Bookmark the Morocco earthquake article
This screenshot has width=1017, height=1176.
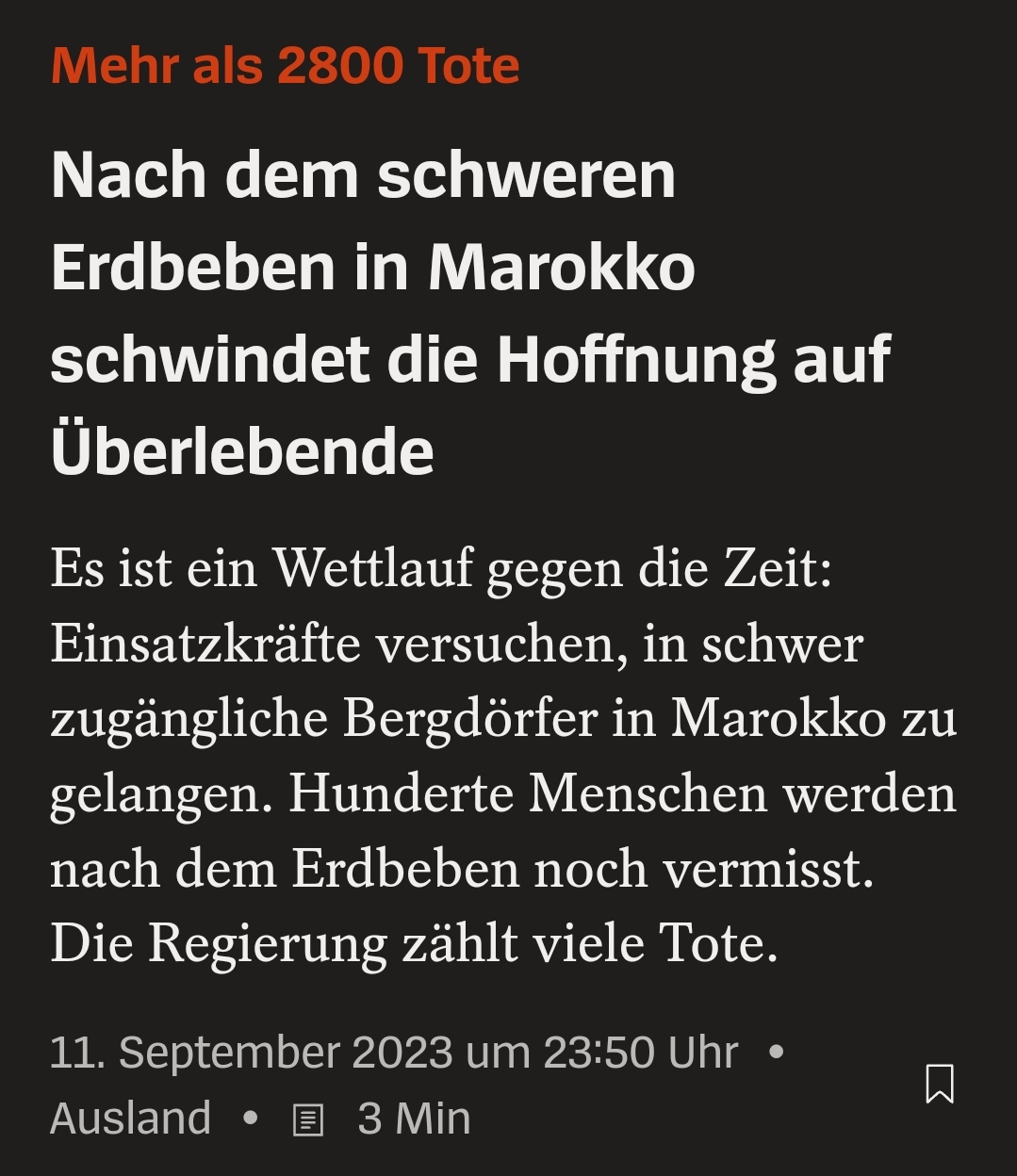[940, 1084]
